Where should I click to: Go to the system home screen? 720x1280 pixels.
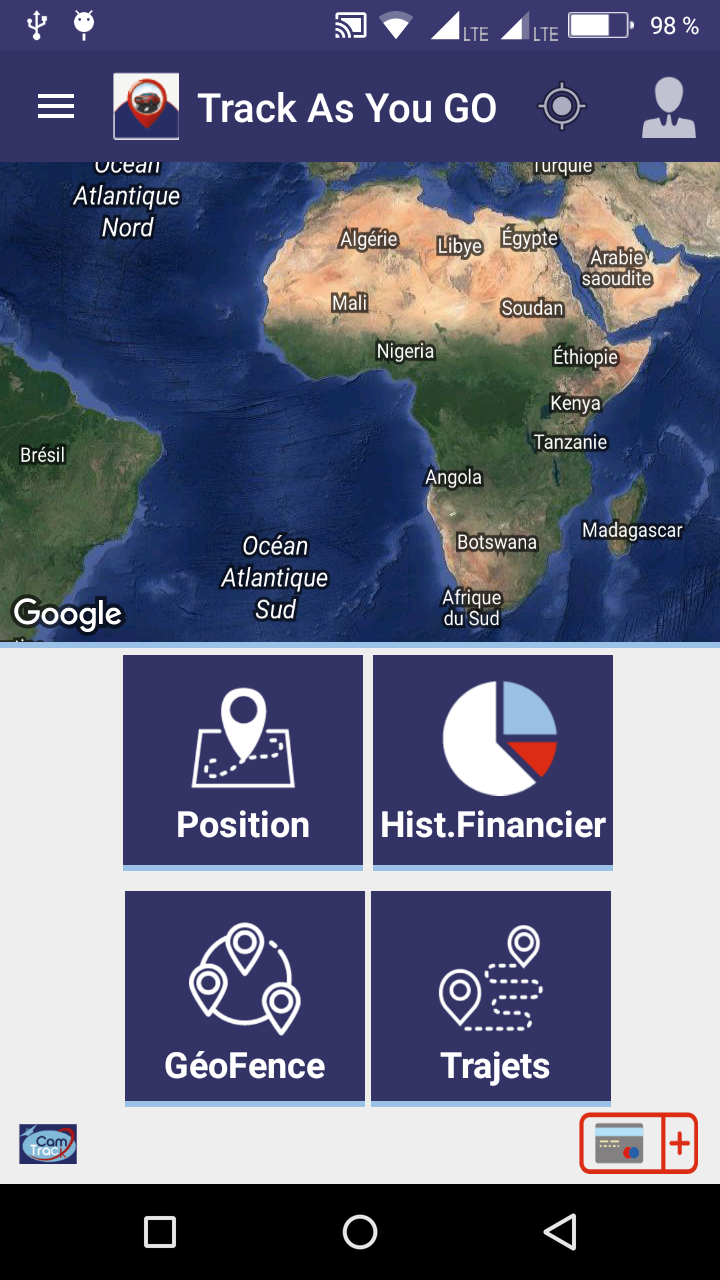(360, 1232)
